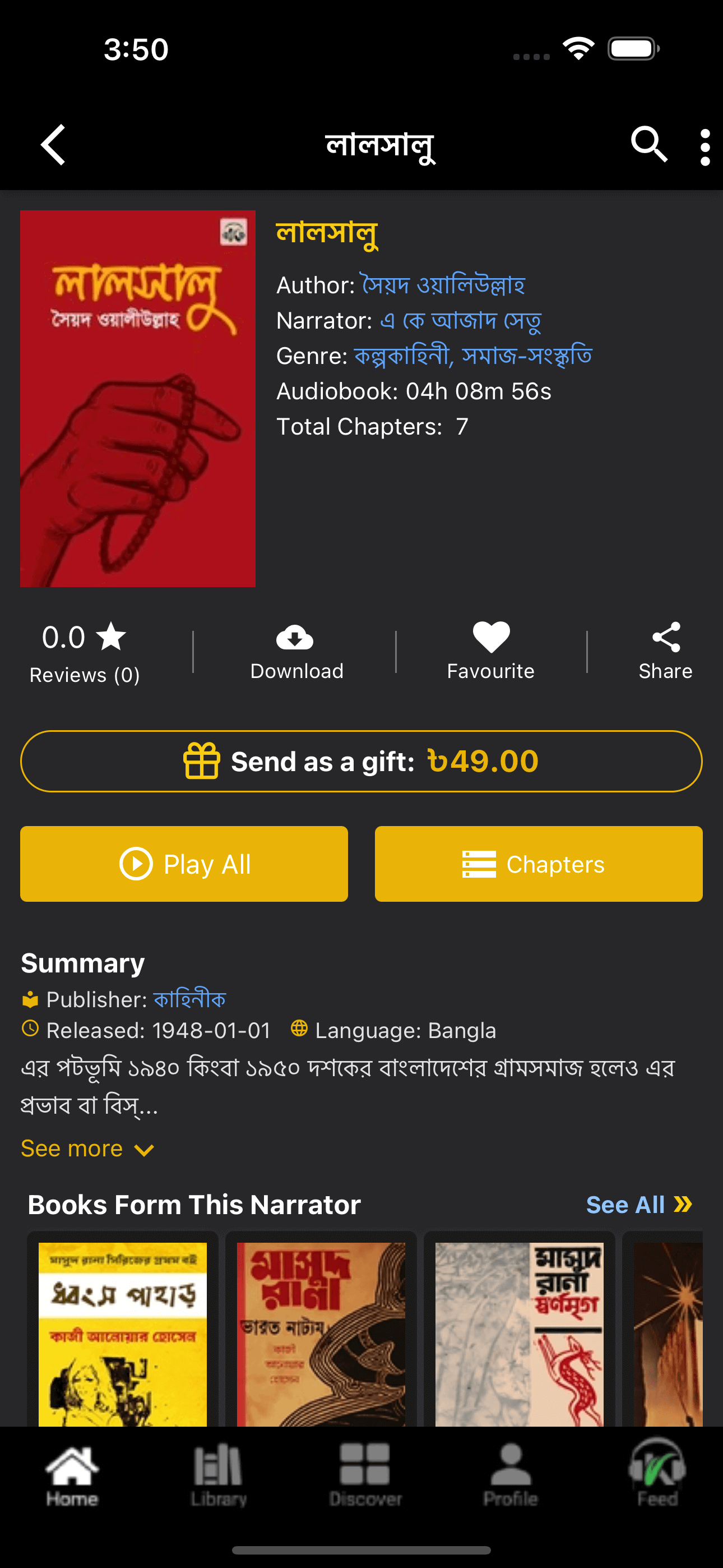723x1568 pixels.
Task: Share this audiobook
Action: [665, 651]
